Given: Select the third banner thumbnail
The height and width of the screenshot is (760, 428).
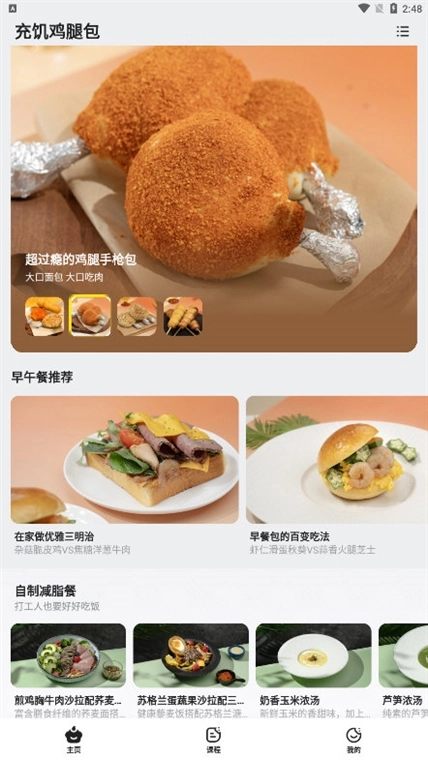Looking at the screenshot, I should click(137, 316).
